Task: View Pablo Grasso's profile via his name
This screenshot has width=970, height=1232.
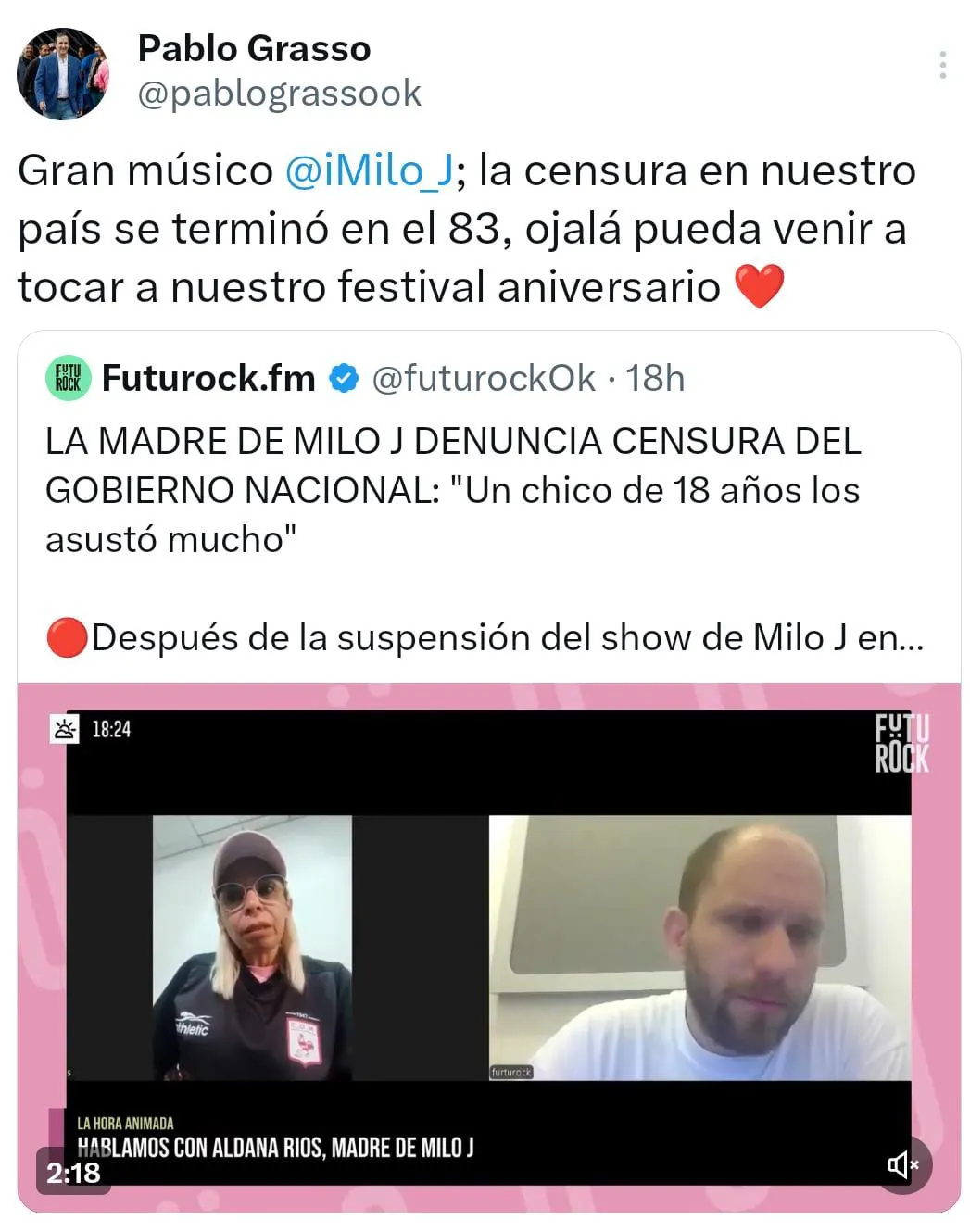Action: (x=254, y=48)
